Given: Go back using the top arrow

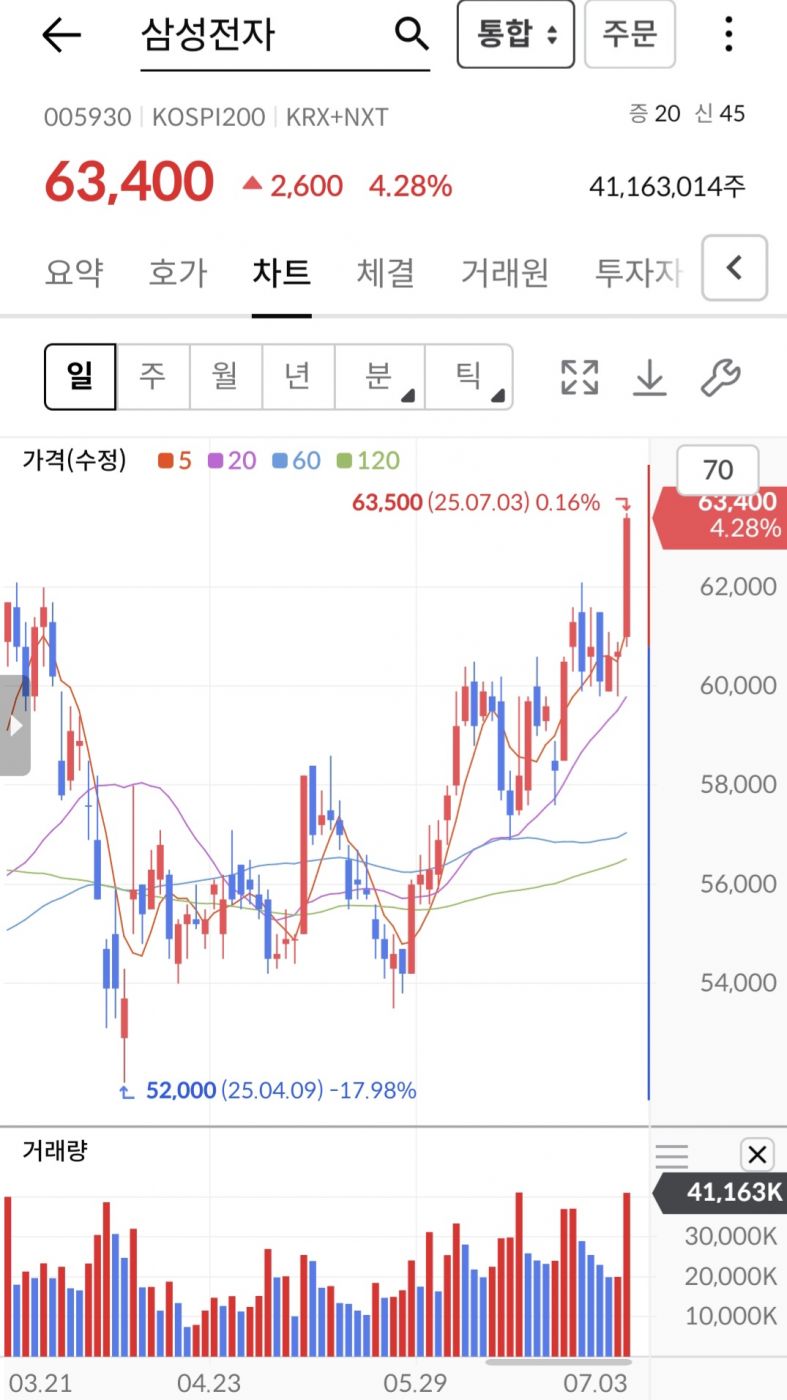Looking at the screenshot, I should click(x=61, y=35).
